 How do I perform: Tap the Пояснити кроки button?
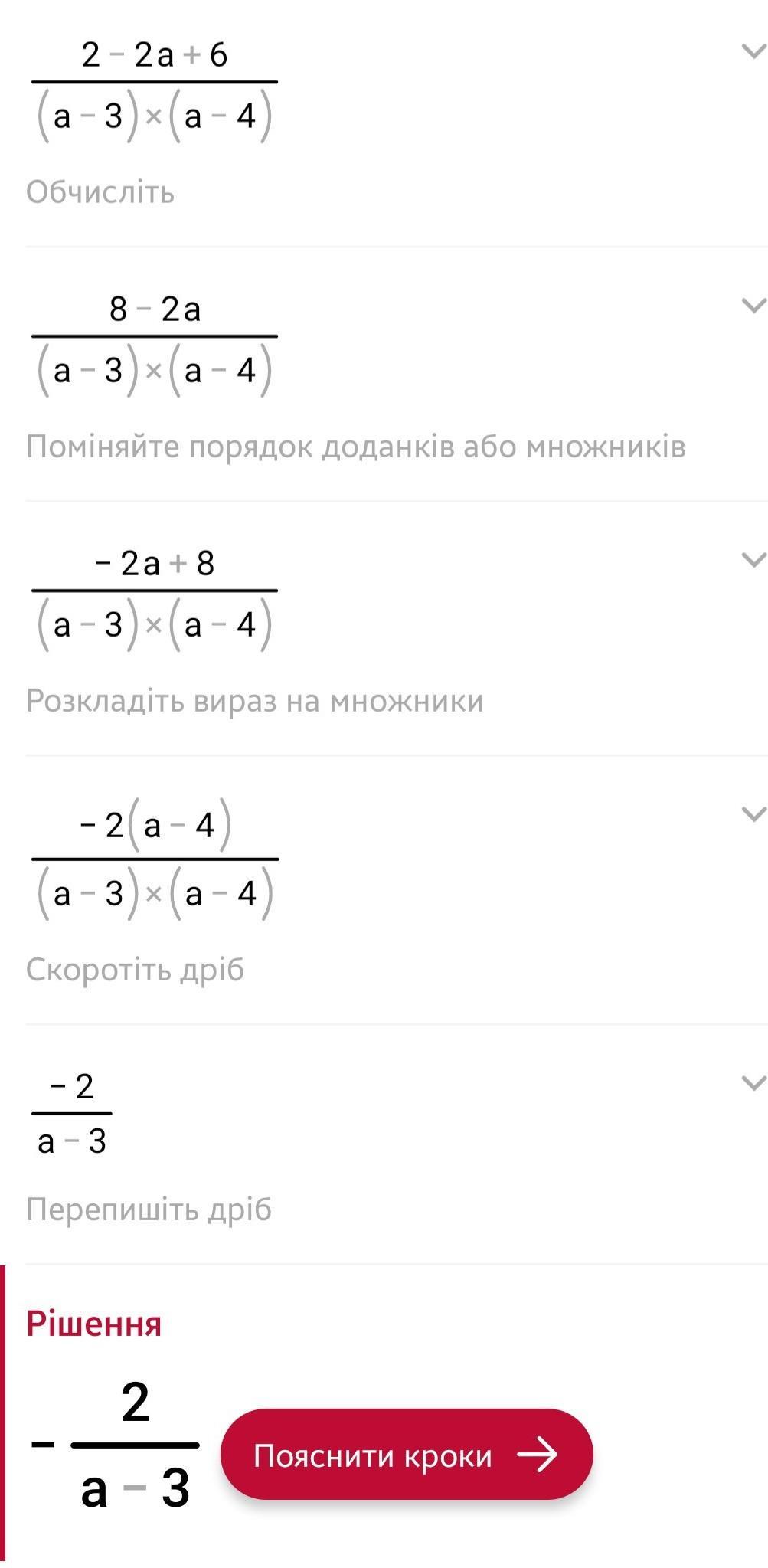407,1455
